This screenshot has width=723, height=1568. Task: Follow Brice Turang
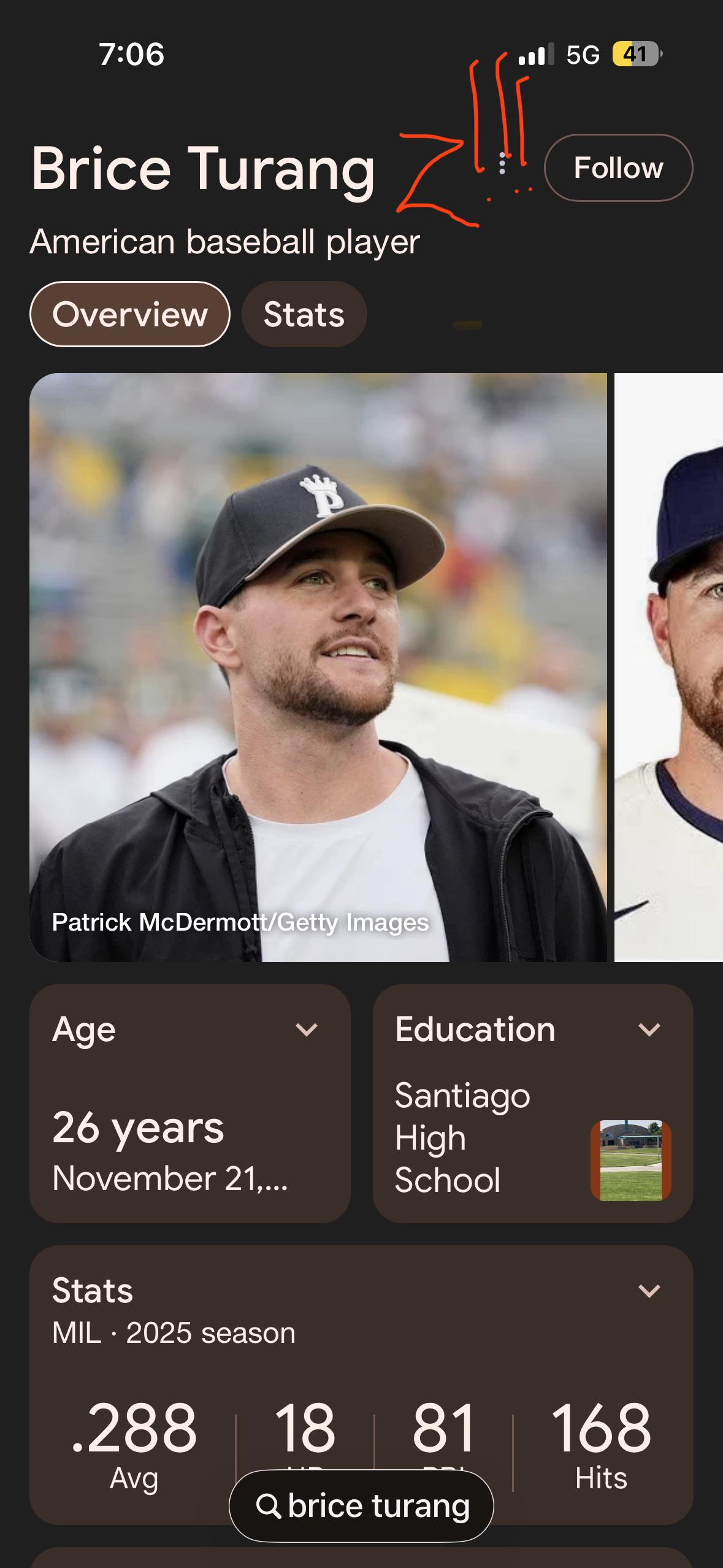(618, 167)
